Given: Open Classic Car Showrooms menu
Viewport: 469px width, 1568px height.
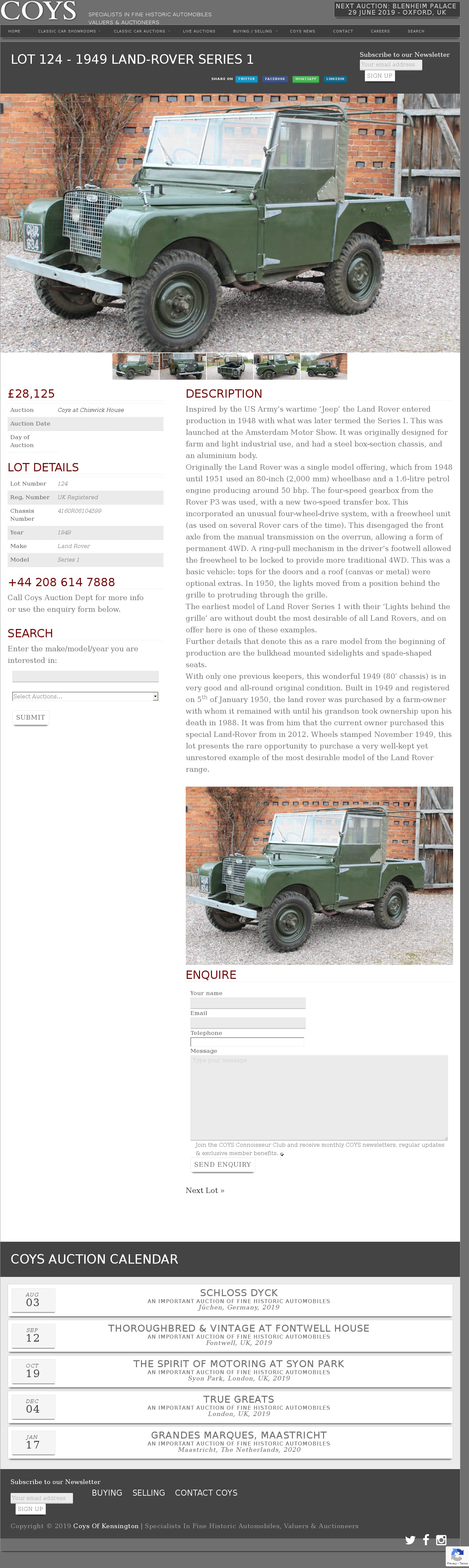Looking at the screenshot, I should coord(67,31).
